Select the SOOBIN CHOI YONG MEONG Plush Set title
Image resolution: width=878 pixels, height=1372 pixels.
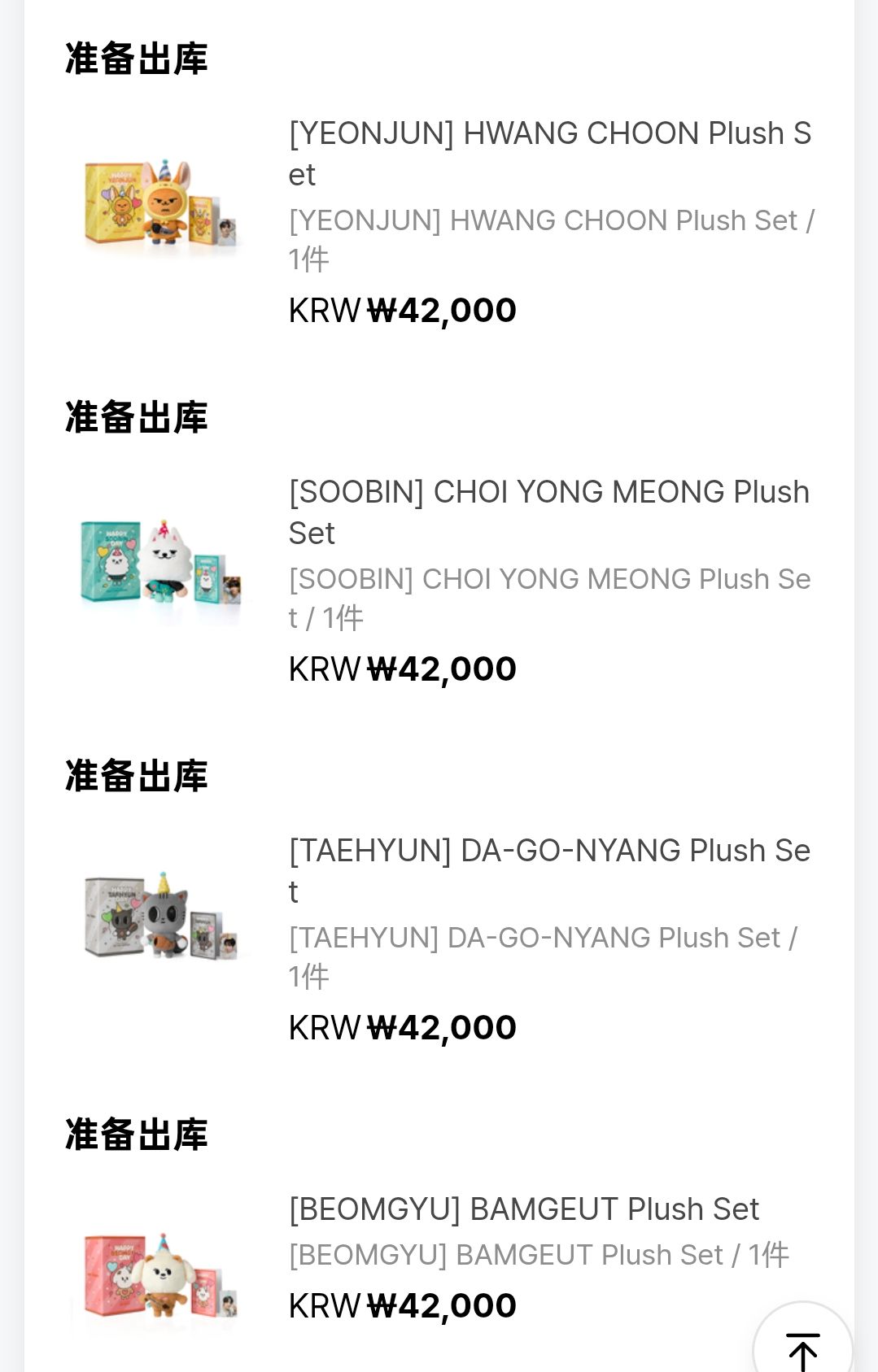click(x=548, y=512)
